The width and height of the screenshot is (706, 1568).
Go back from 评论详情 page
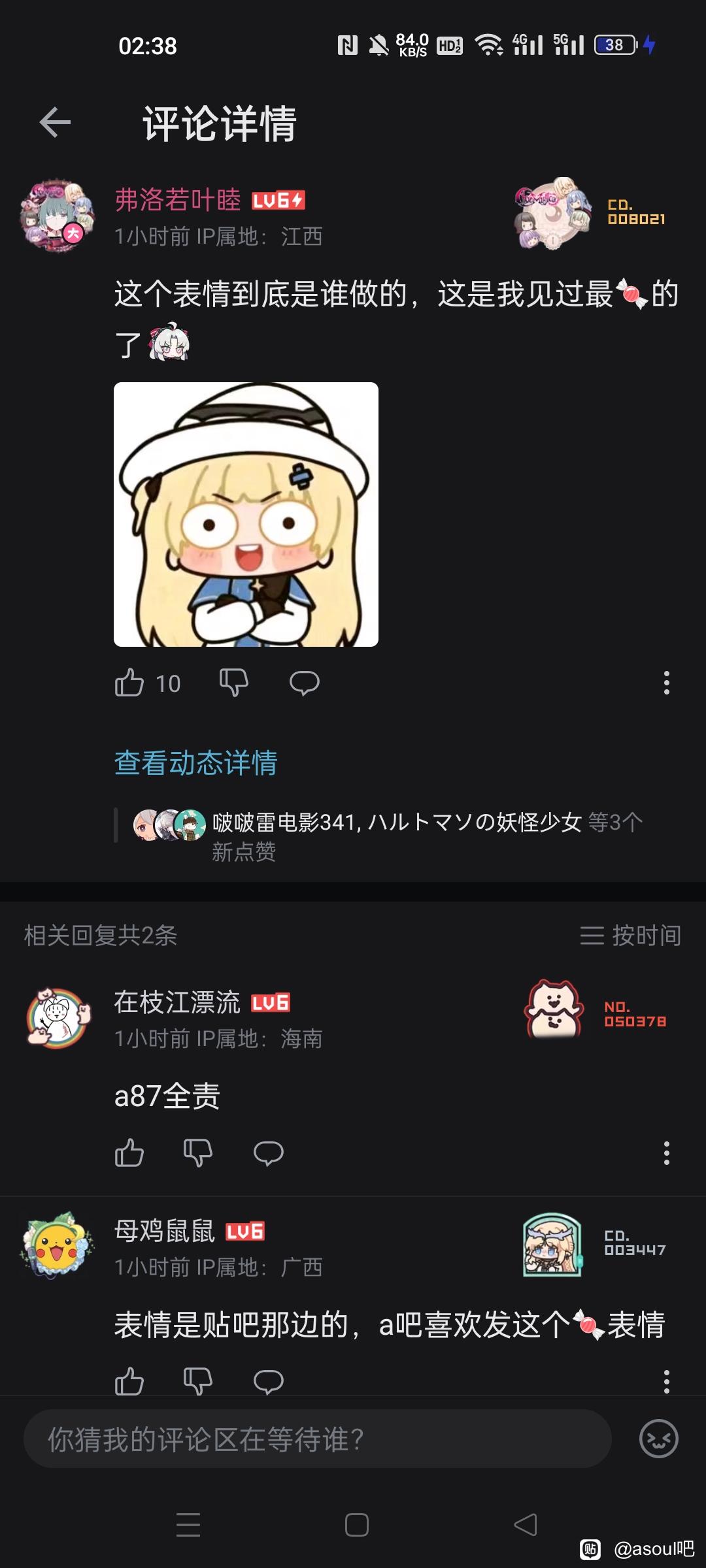[55, 122]
